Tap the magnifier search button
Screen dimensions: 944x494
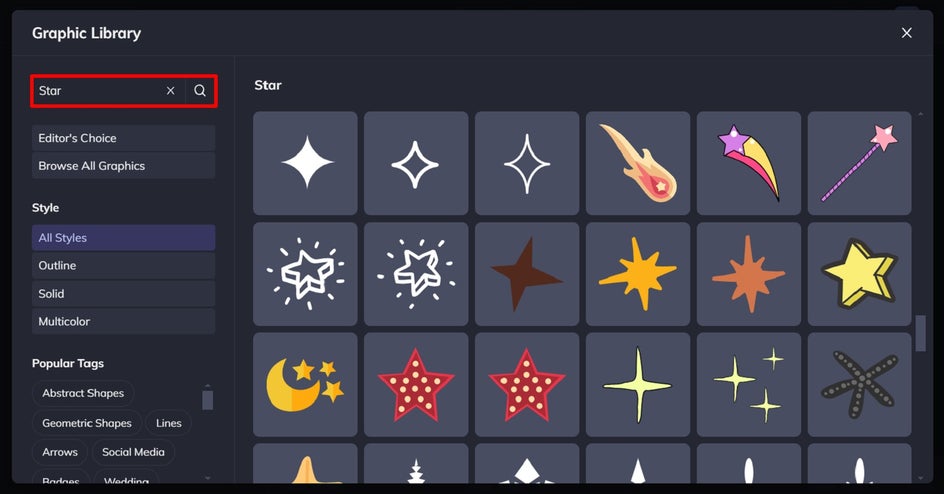click(x=200, y=91)
